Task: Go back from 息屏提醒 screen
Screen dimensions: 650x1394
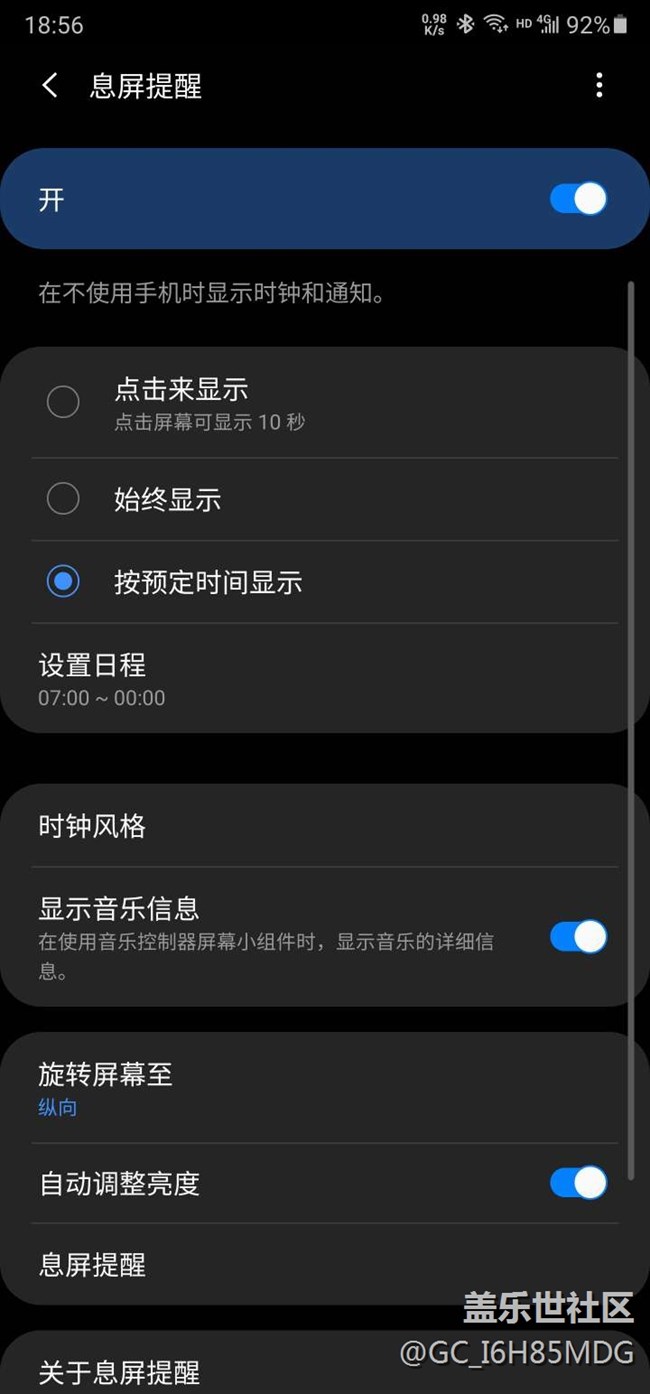Action: point(50,86)
